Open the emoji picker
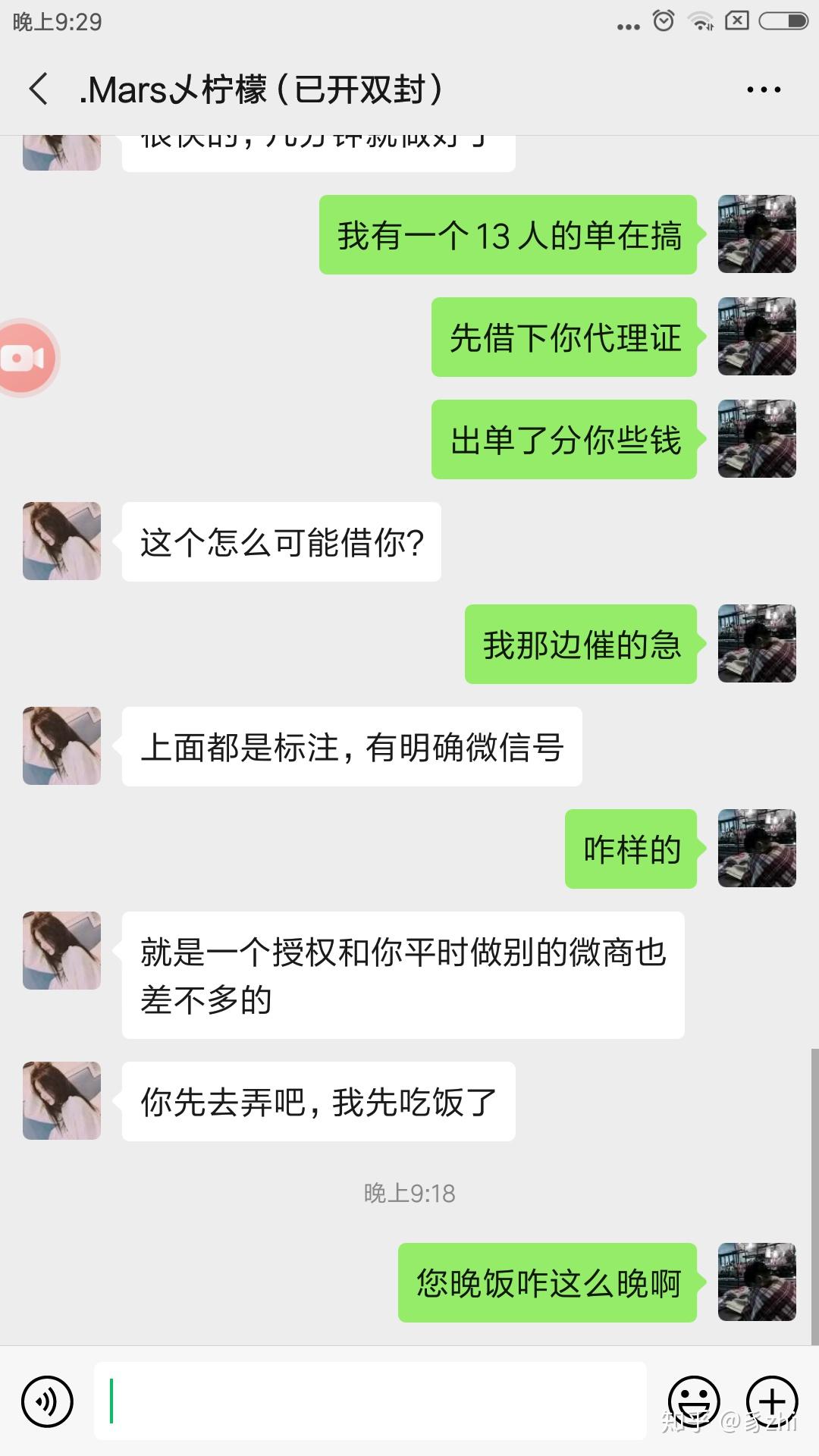 pos(693,1401)
